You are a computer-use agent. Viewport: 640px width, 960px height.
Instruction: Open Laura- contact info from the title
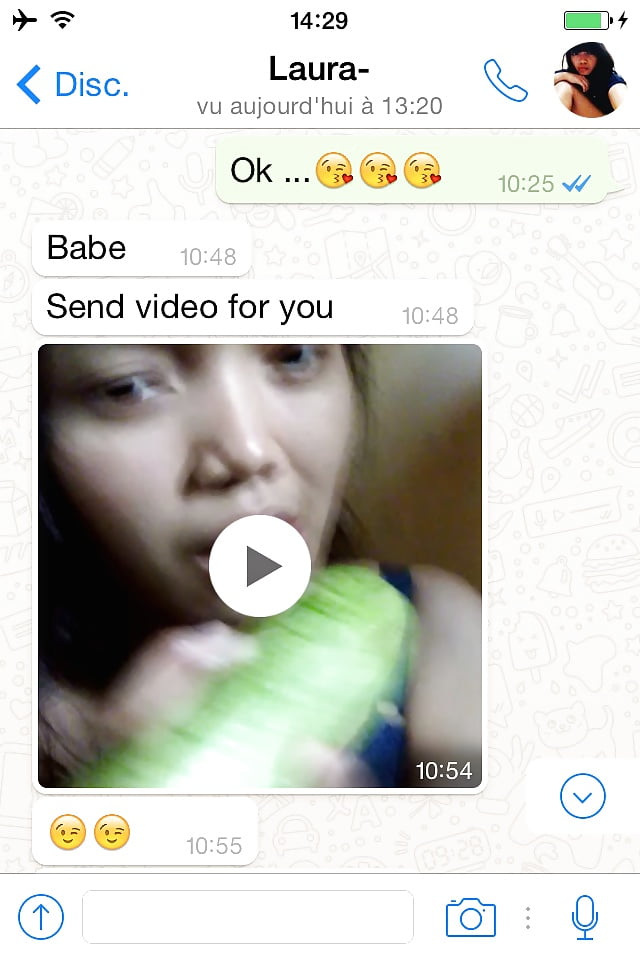coord(319,72)
